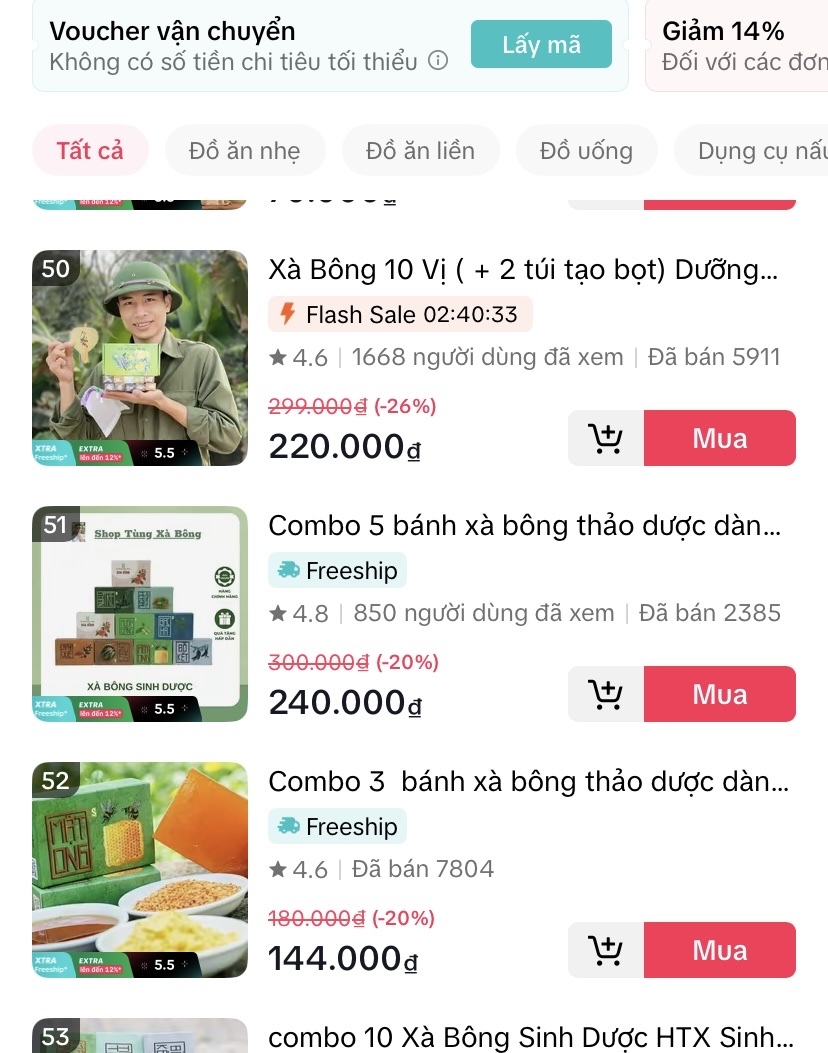Tap Mua for Combo 3 bánh xà bông

721,950
